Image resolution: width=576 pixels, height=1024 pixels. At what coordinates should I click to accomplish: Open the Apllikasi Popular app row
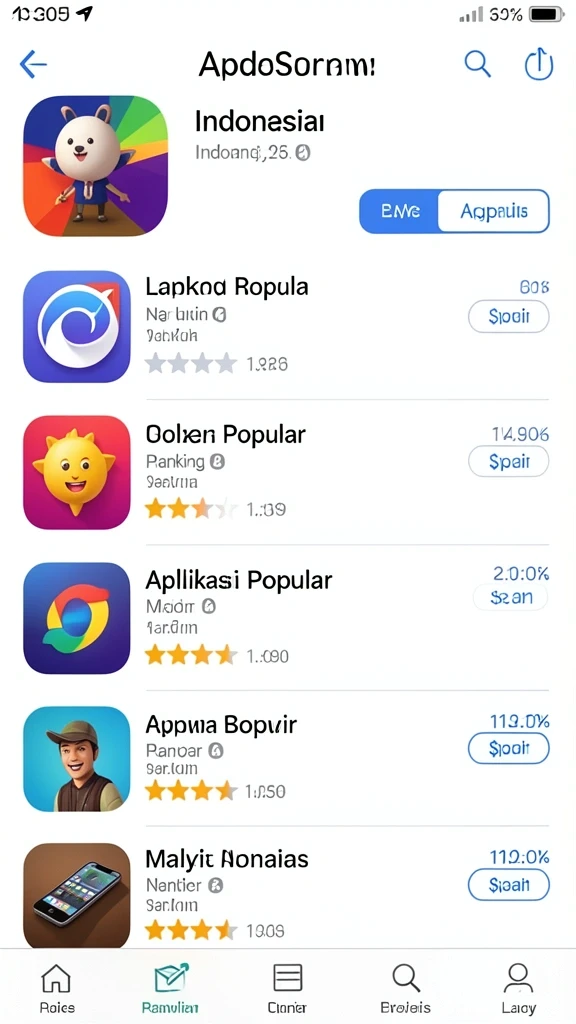coord(286,618)
